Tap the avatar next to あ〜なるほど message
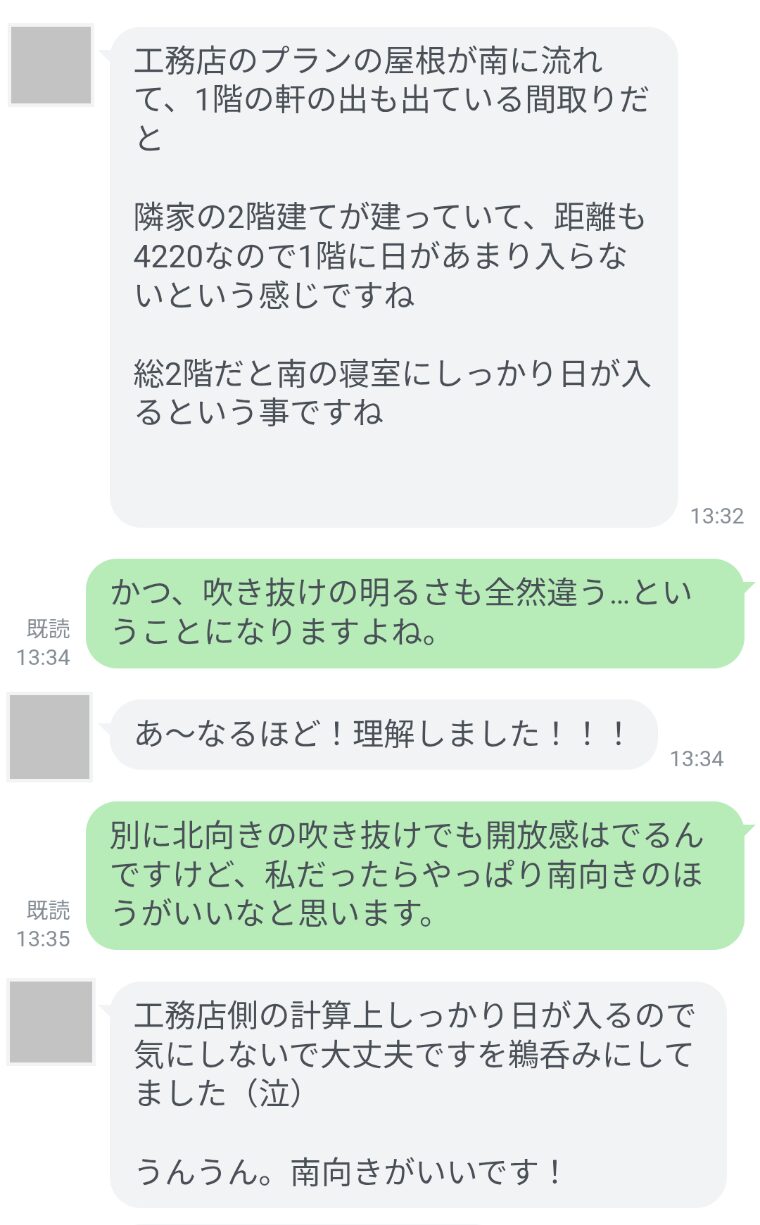This screenshot has width=760, height=1225. tap(50, 736)
